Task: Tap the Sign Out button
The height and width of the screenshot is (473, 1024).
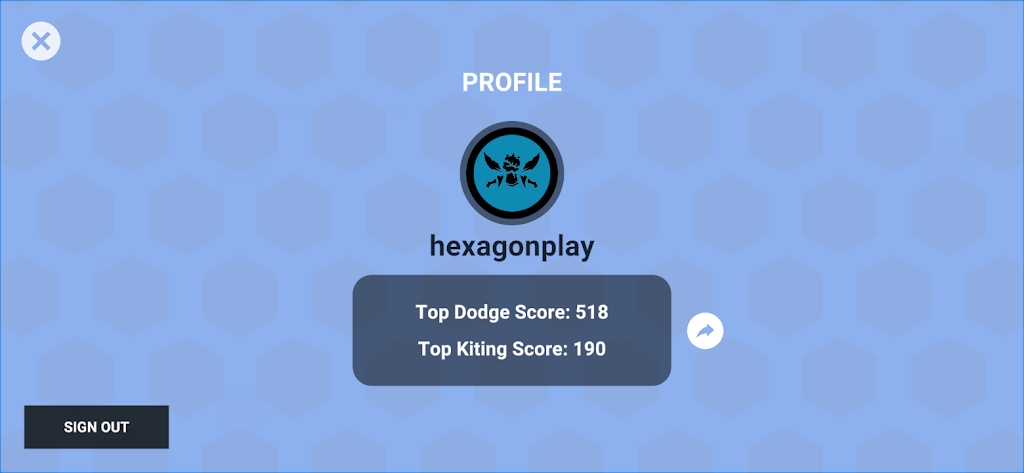Action: pyautogui.click(x=96, y=427)
